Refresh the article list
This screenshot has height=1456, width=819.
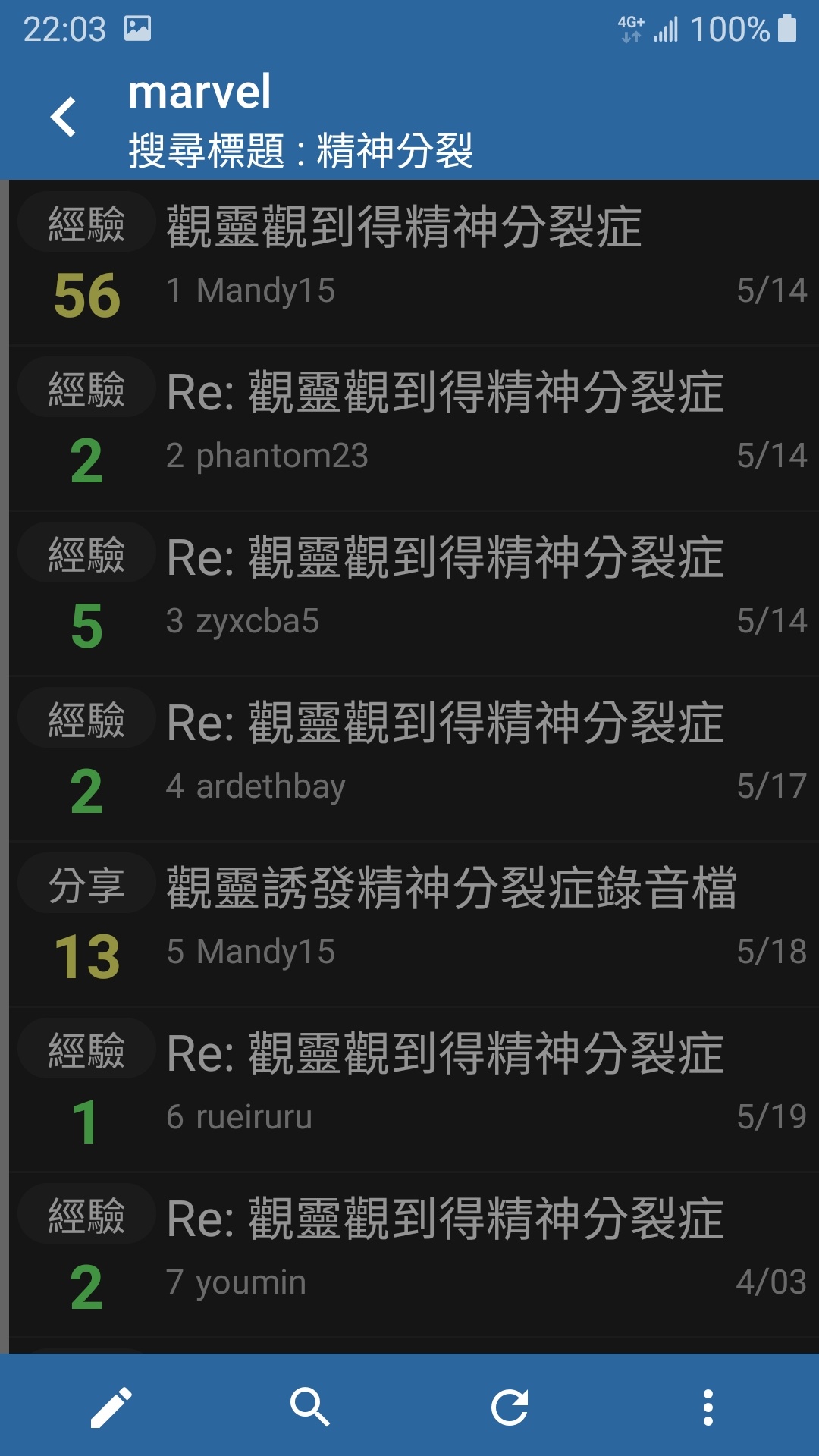(x=509, y=1407)
